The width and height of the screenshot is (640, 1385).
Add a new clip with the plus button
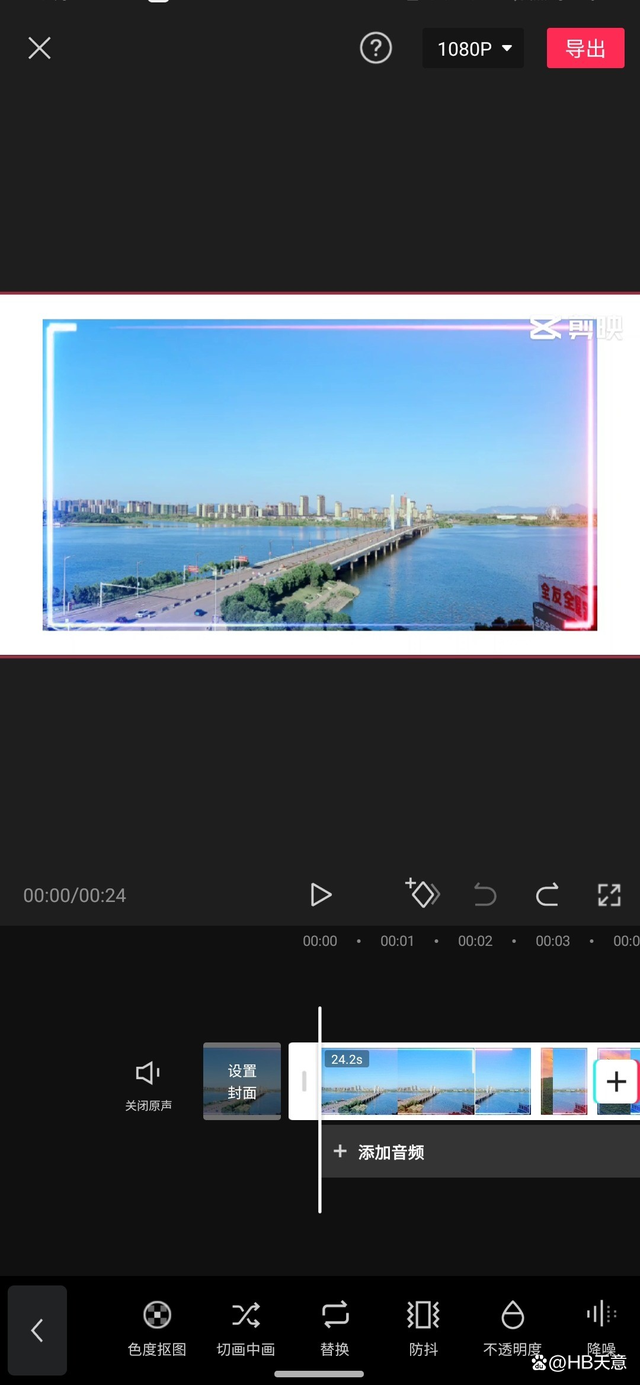[616, 1081]
